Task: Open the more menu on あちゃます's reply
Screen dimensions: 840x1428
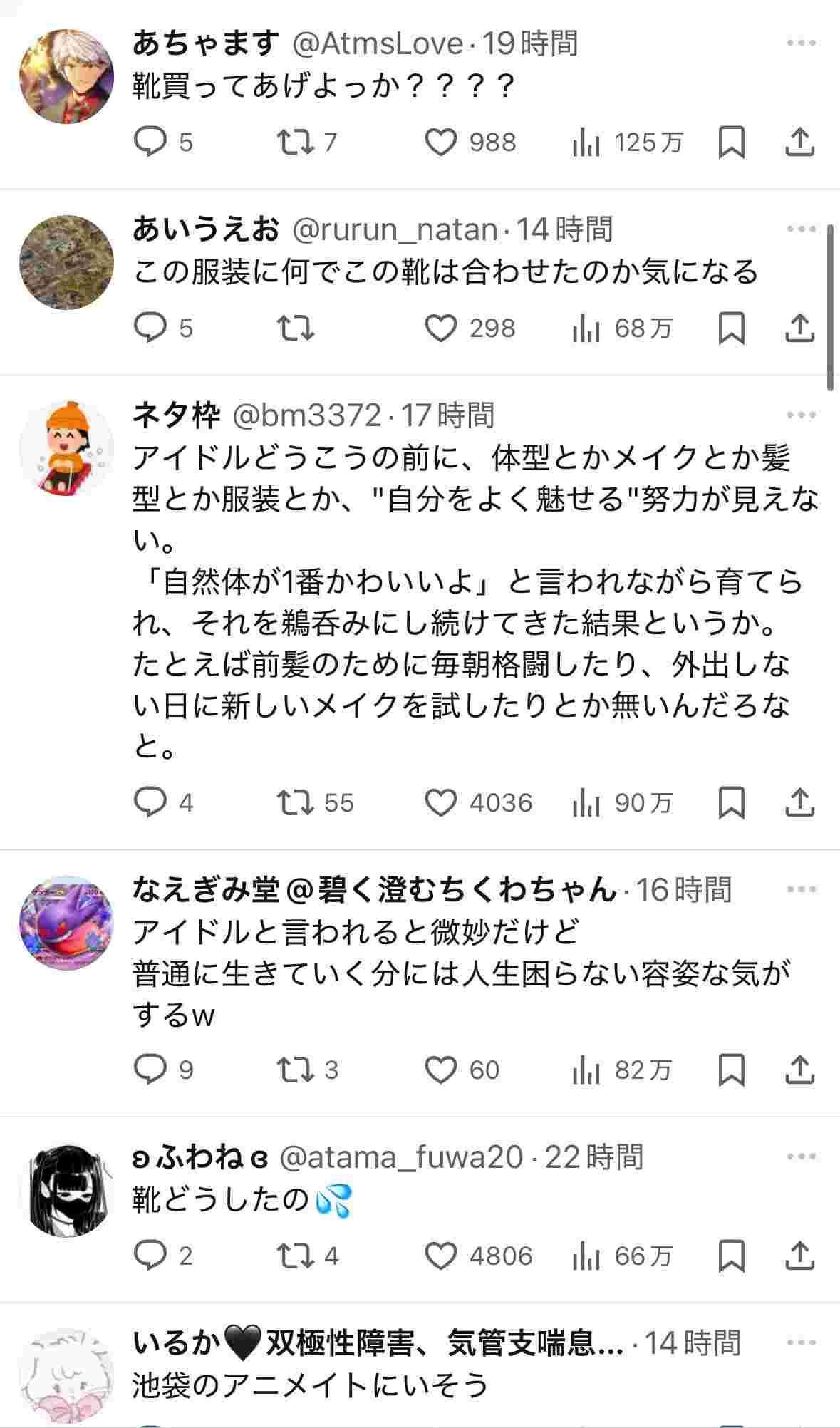Action: click(801, 43)
